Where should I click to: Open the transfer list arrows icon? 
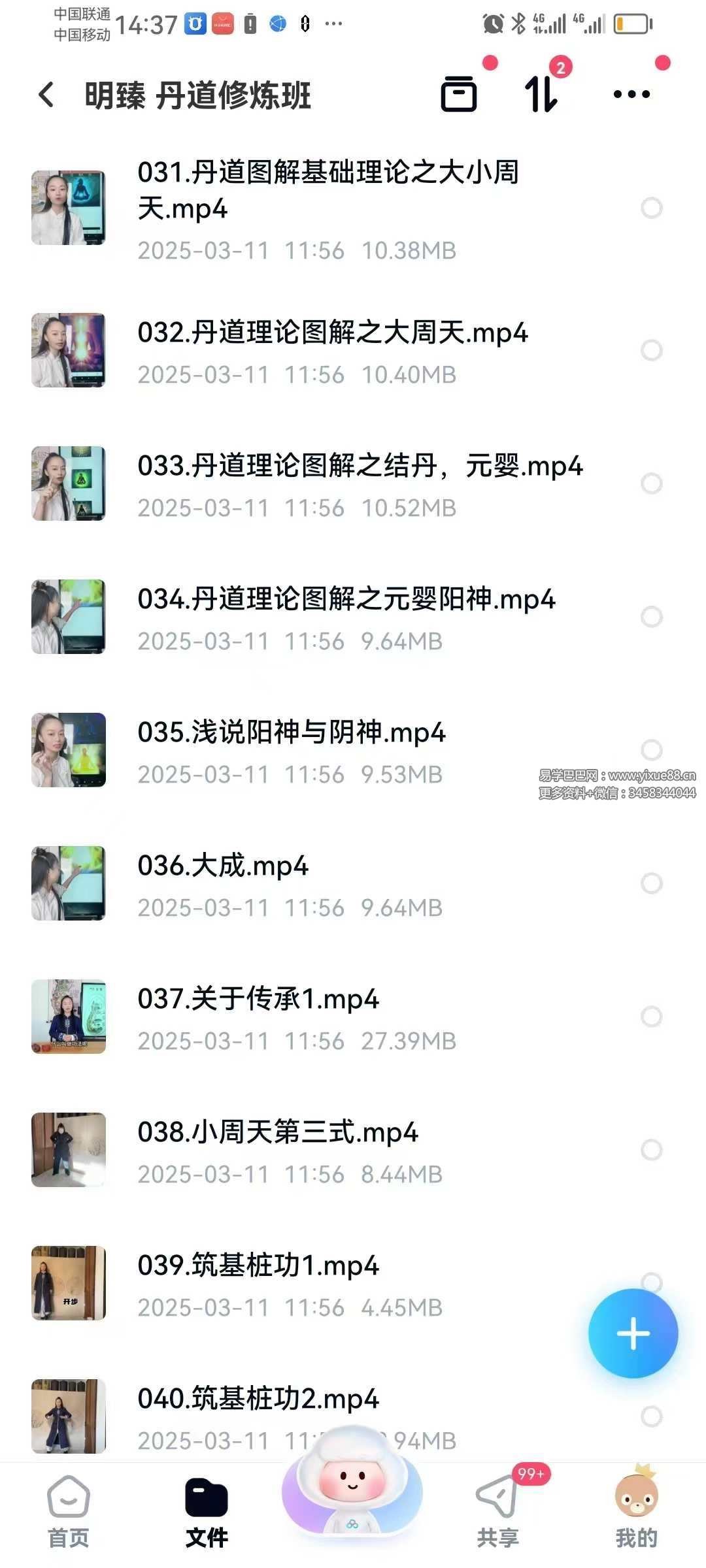[x=542, y=95]
